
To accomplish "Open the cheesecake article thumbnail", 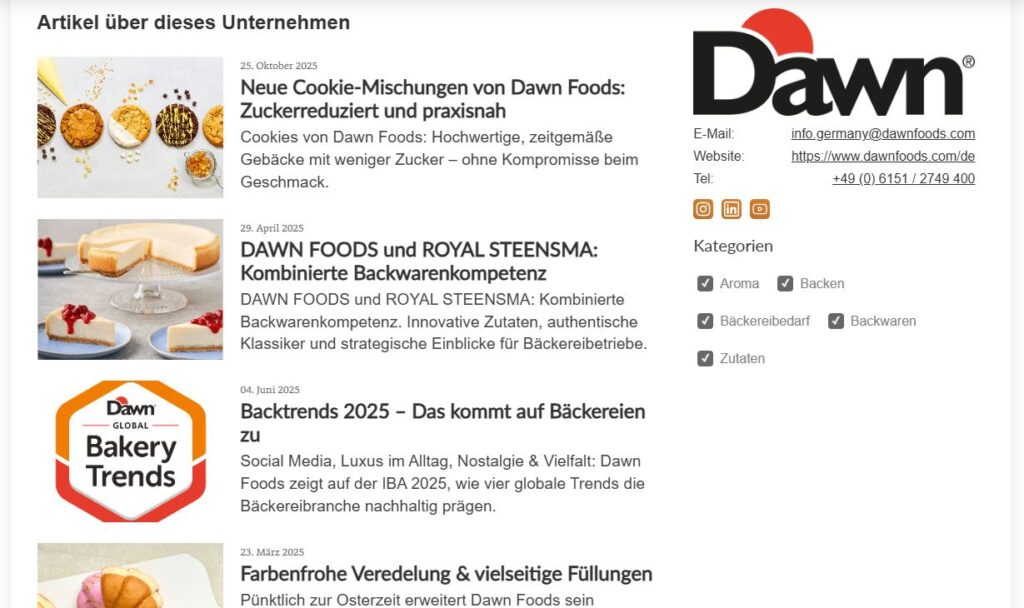I will [x=130, y=289].
